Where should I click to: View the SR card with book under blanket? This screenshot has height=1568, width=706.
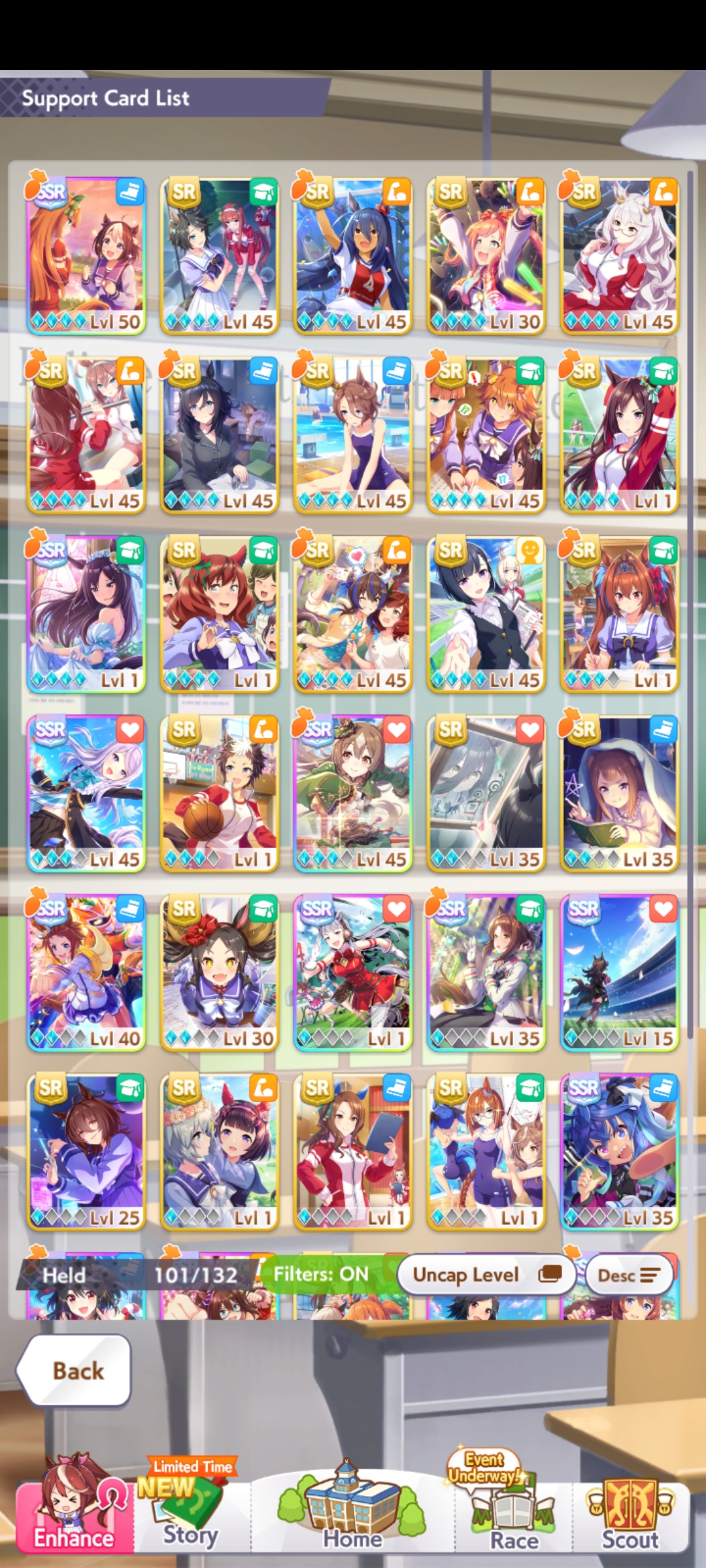(619, 793)
